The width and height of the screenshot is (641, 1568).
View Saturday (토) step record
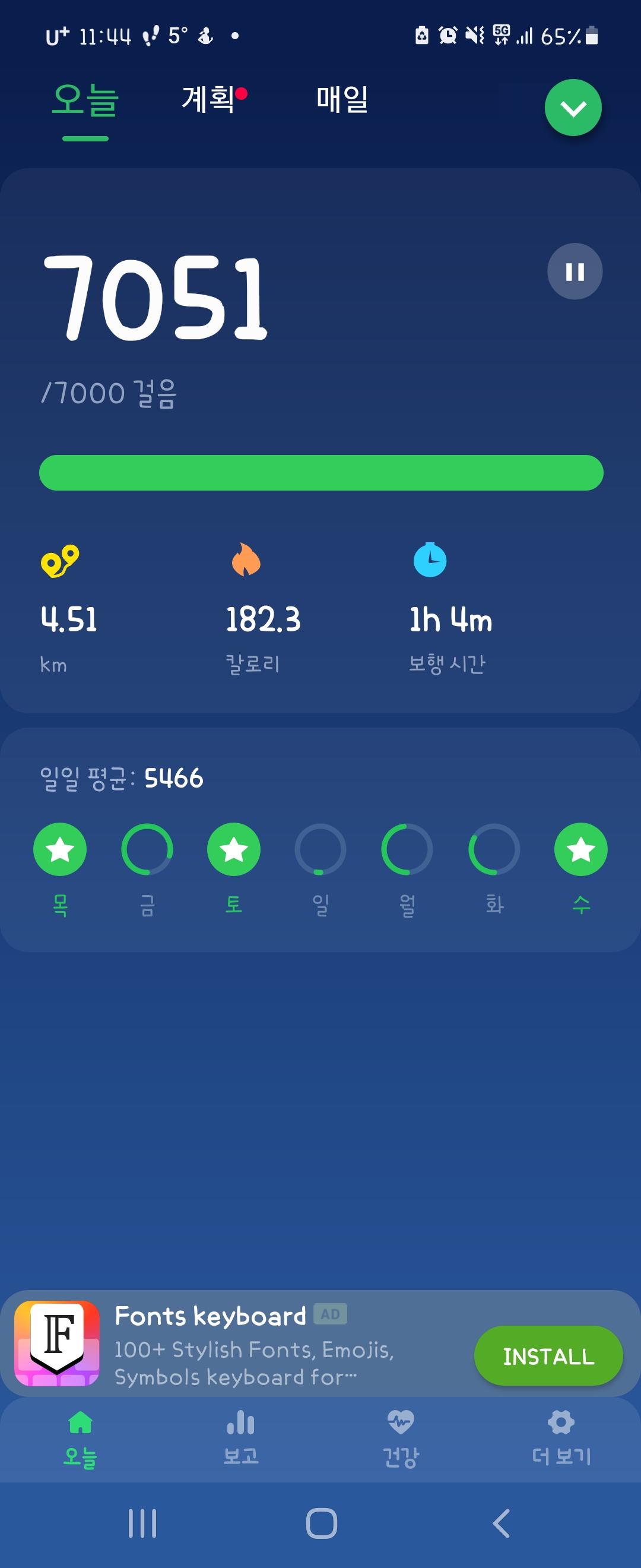[234, 849]
